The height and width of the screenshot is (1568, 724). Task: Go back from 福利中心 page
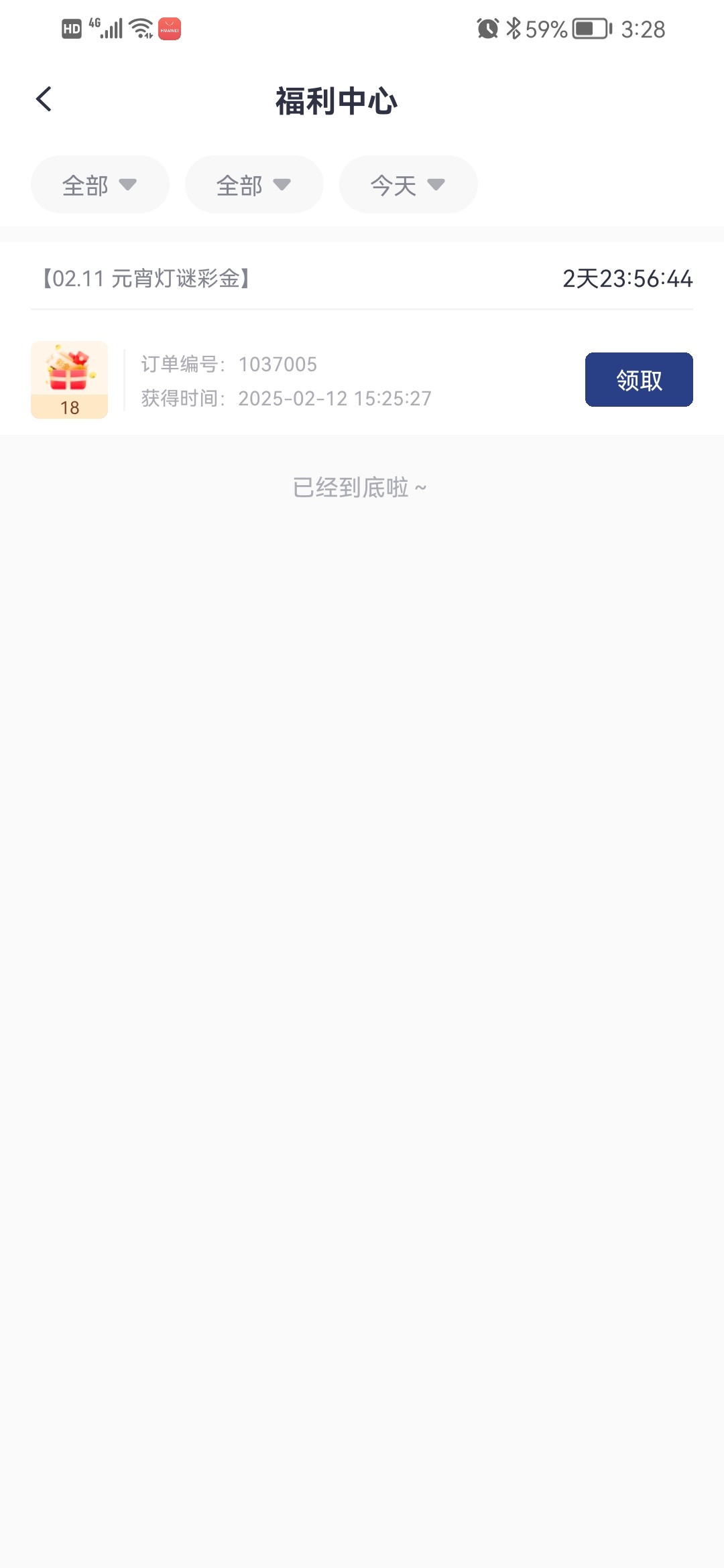tap(44, 100)
